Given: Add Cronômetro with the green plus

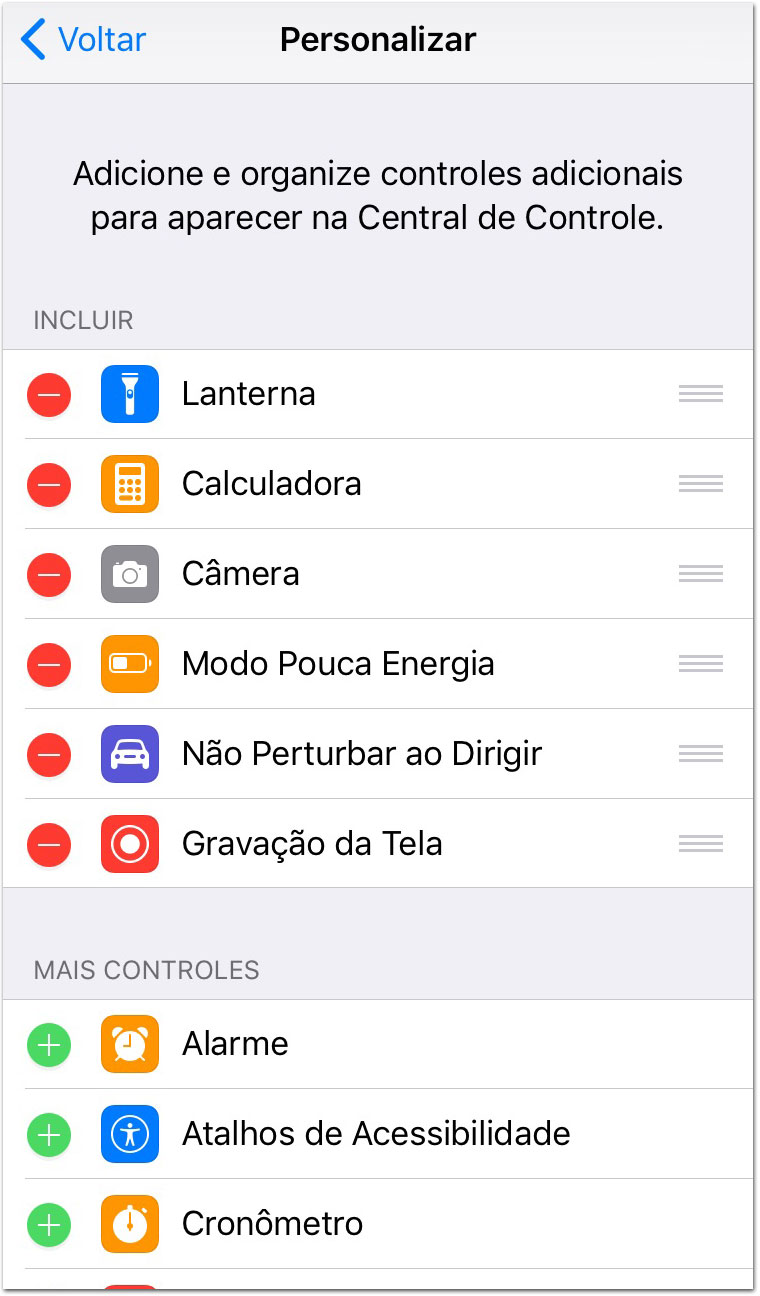Looking at the screenshot, I should point(48,1224).
